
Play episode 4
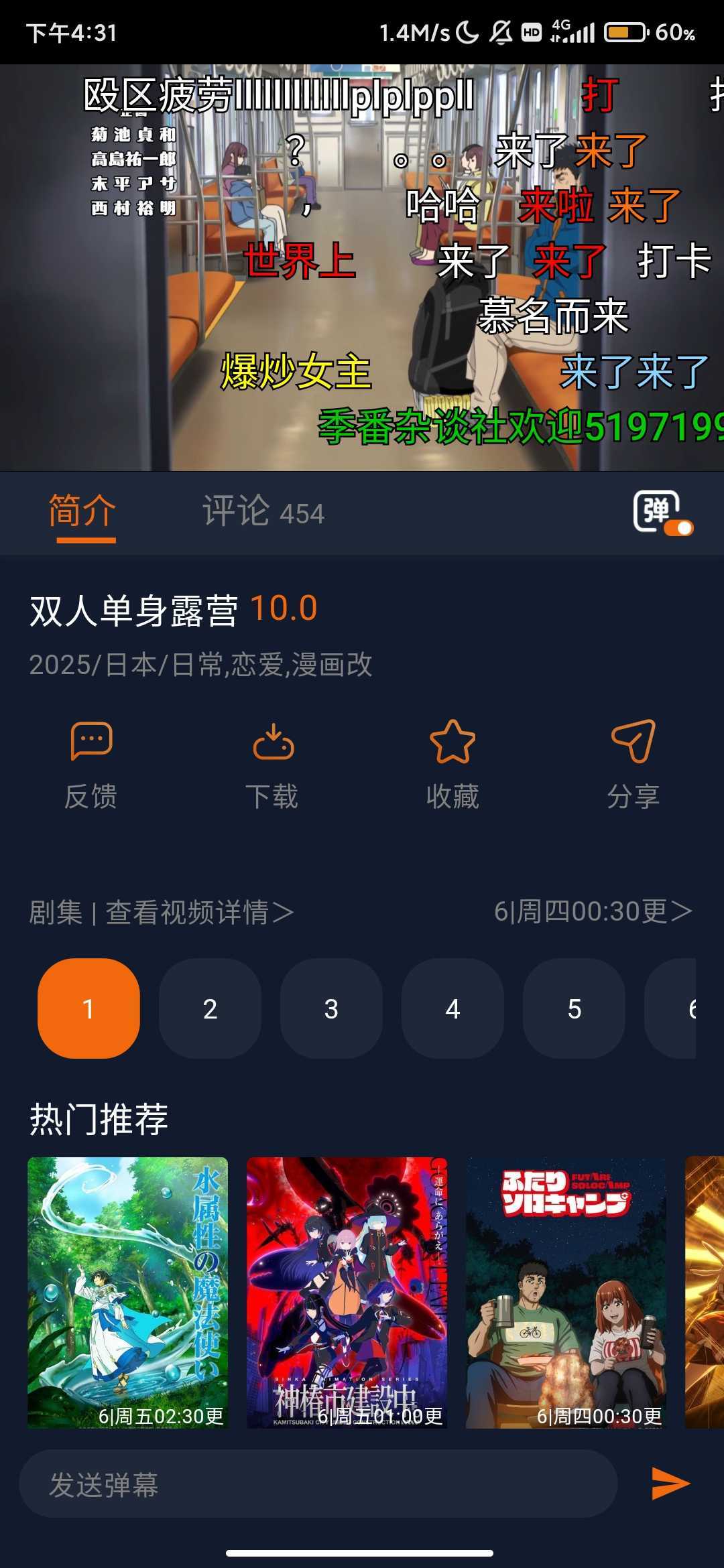click(x=452, y=1008)
